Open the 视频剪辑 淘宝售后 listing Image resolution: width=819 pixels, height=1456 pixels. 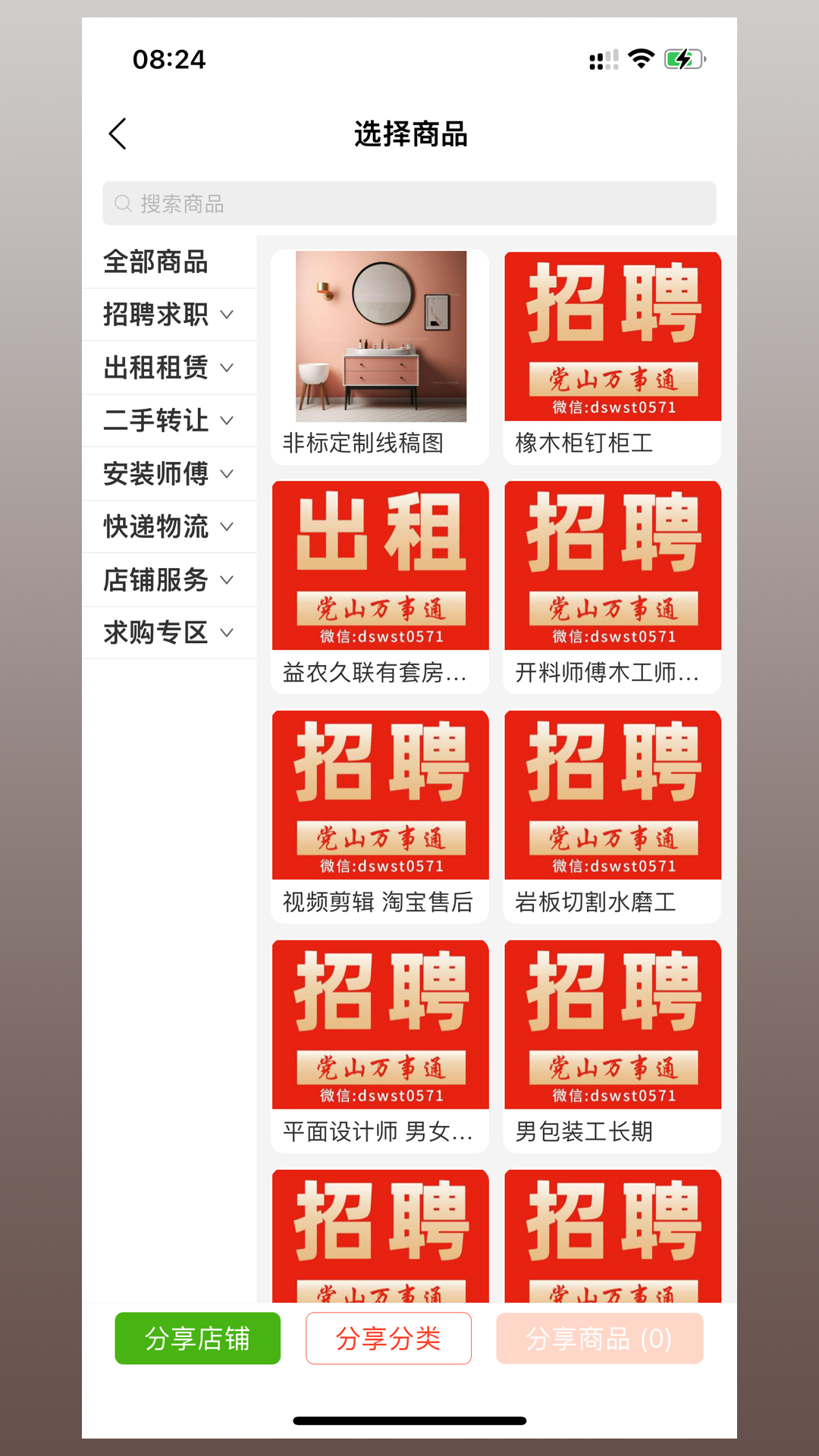click(380, 816)
